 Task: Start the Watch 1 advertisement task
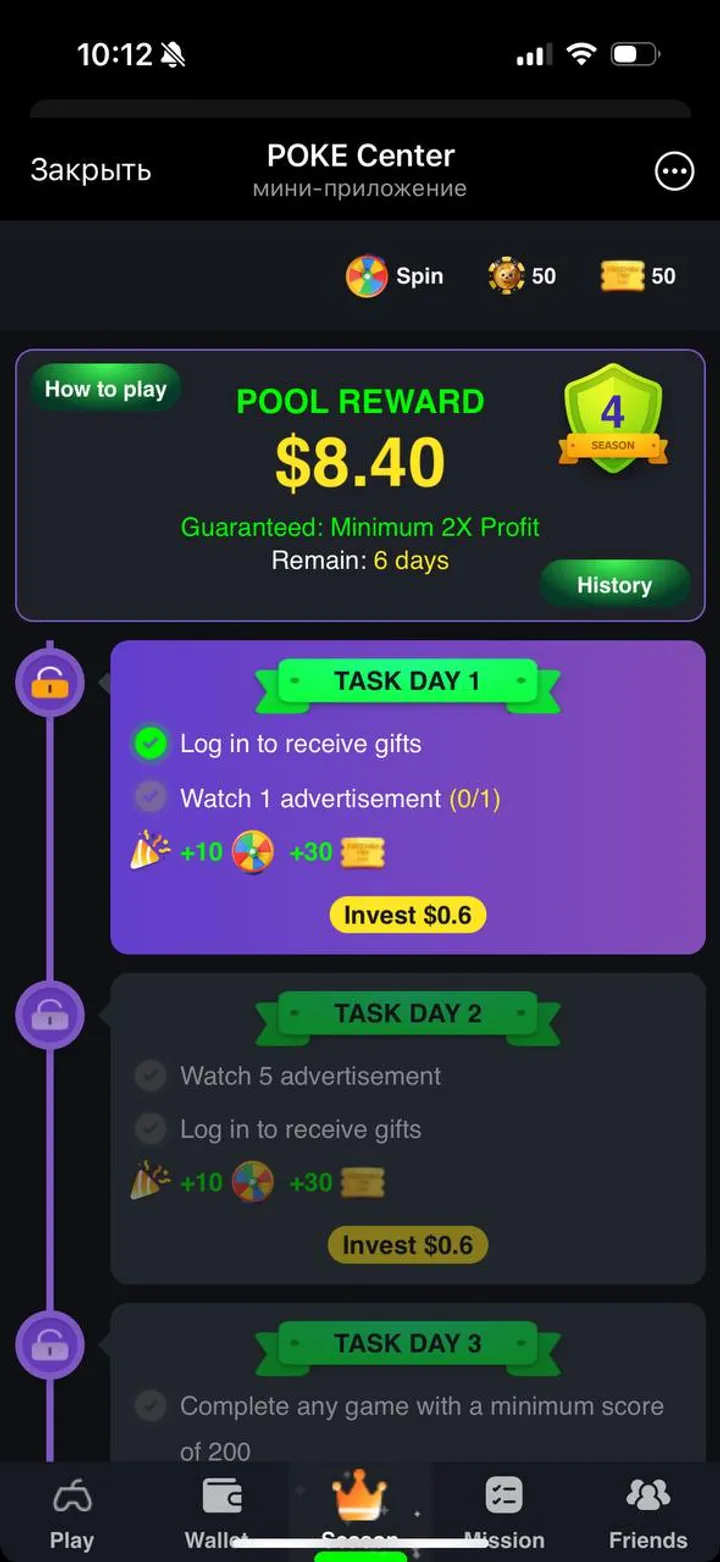pyautogui.click(x=339, y=798)
